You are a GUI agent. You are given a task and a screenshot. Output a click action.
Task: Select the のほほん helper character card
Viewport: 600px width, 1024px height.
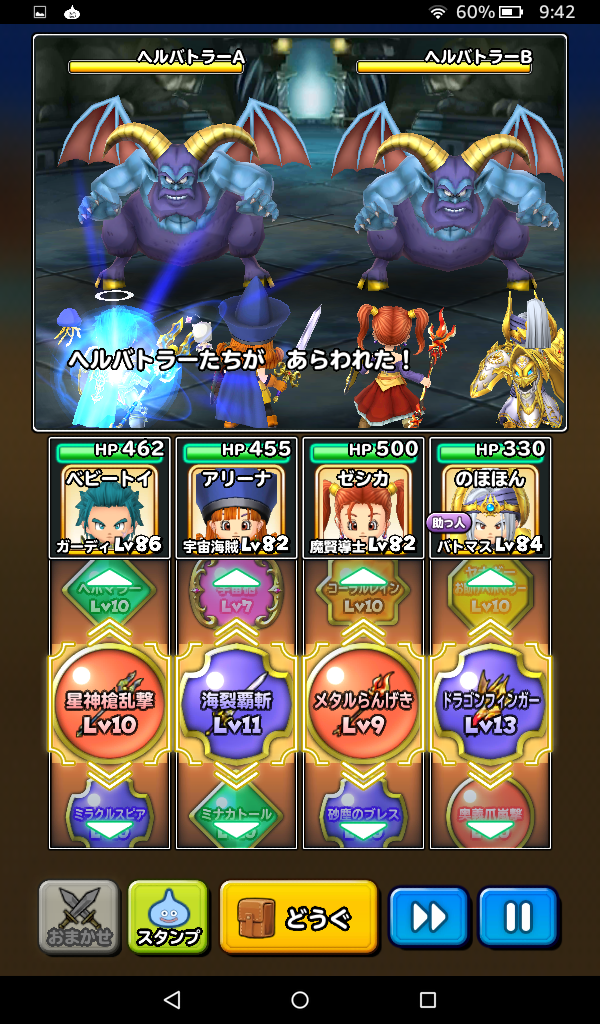490,498
